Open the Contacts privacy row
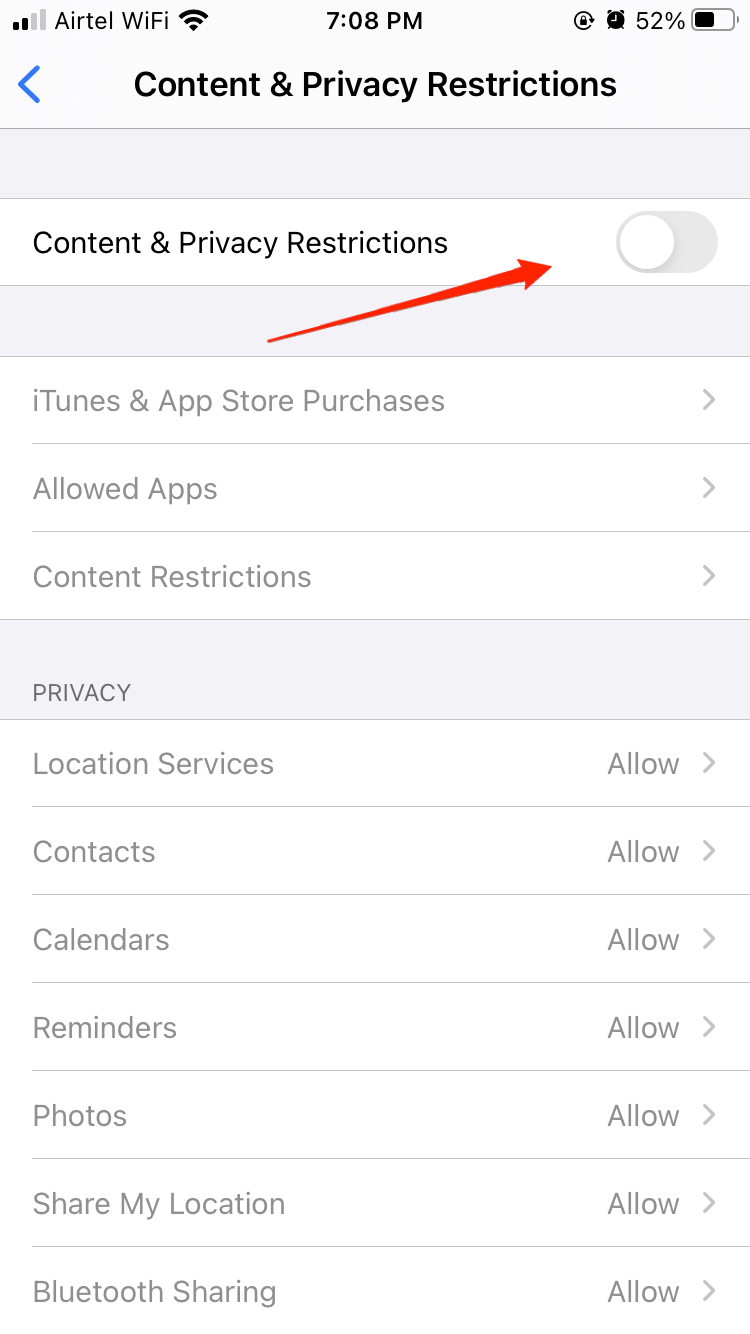The image size is (750, 1334). click(x=374, y=852)
